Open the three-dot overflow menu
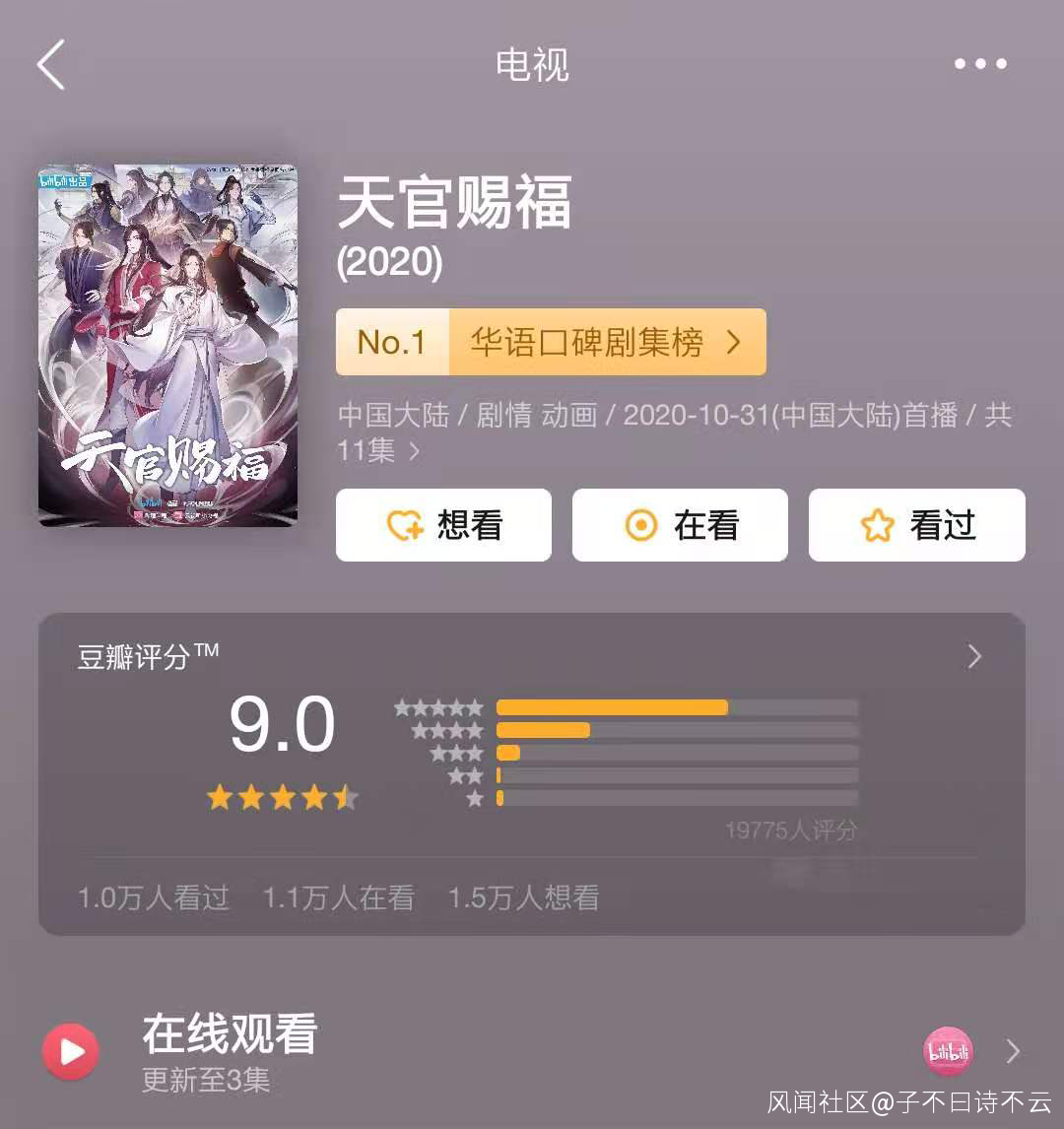This screenshot has width=1064, height=1129. coord(980,64)
